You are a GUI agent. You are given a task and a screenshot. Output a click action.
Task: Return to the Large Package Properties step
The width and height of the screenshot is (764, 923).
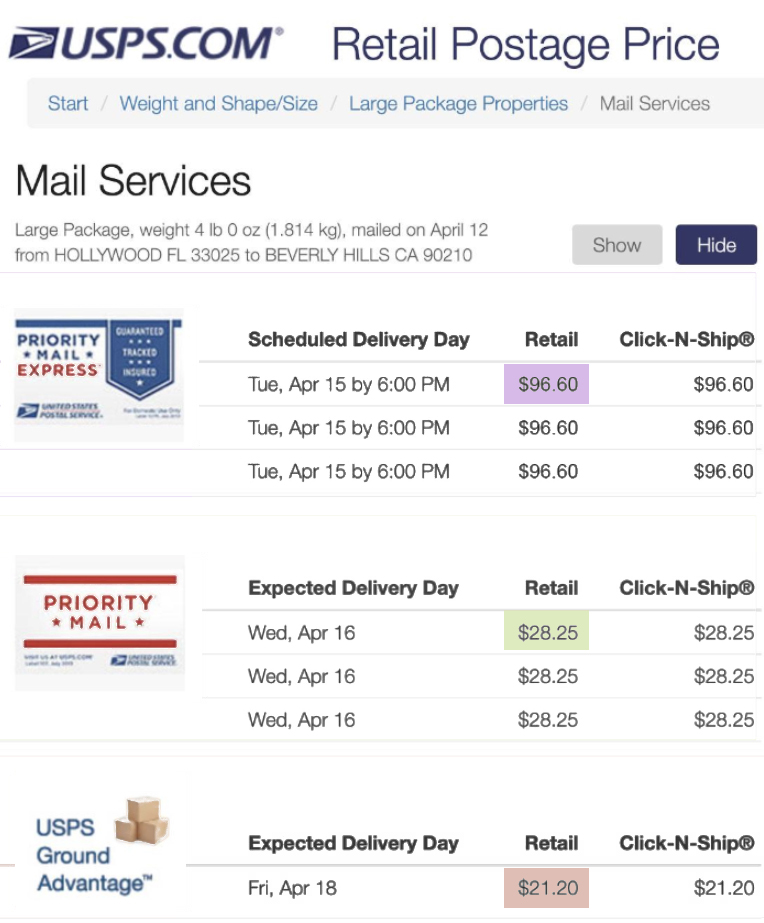[x=458, y=103]
